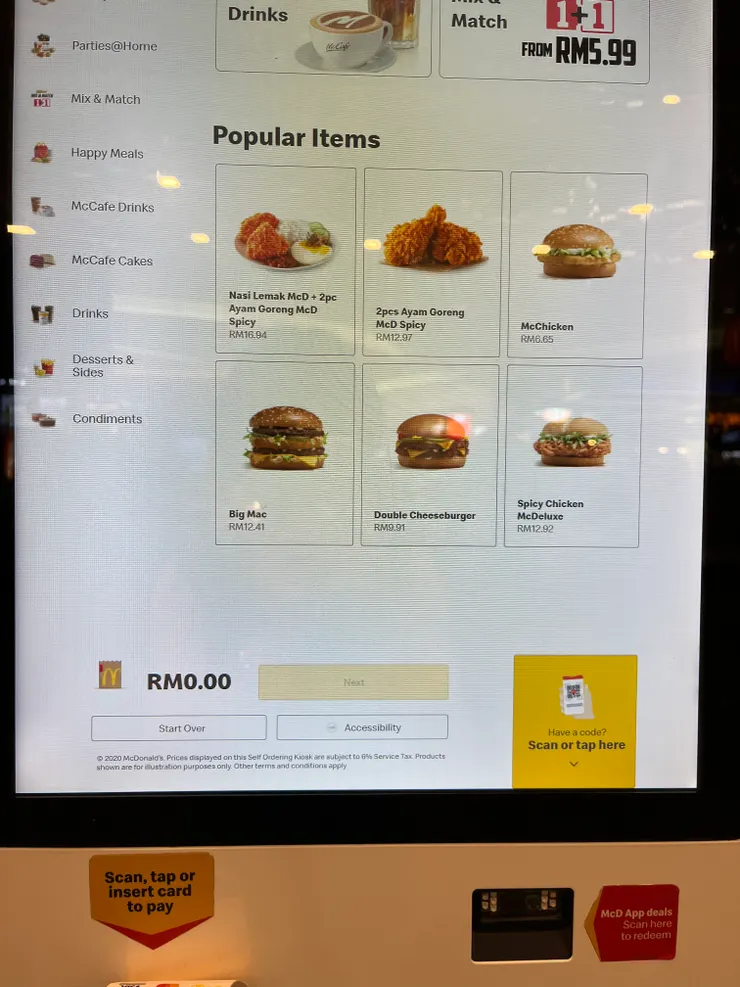The height and width of the screenshot is (987, 740).
Task: Tap Have a code? Scan or tap here
Action: 575,720
